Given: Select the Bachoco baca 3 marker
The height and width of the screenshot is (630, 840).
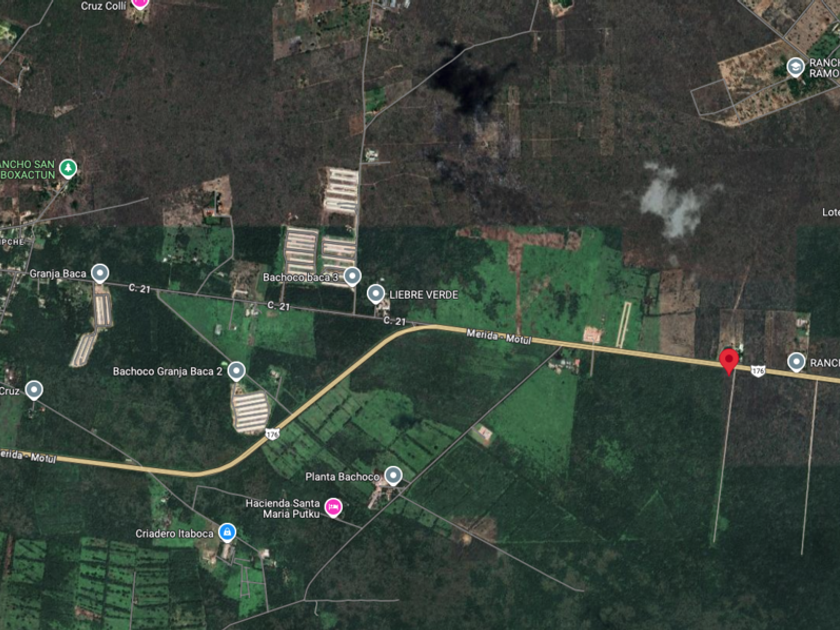Looking at the screenshot, I should coord(352,276).
